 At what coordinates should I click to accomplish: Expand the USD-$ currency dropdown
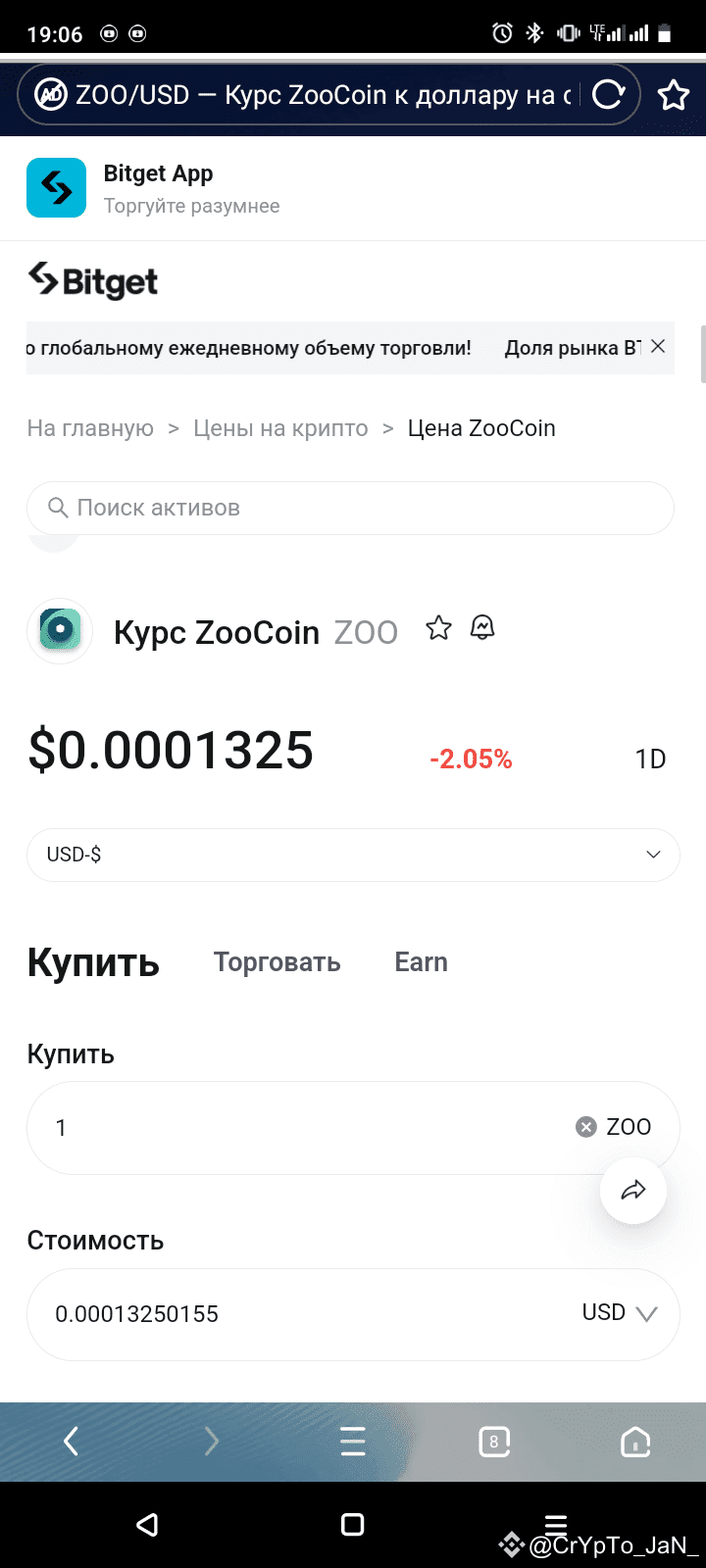pos(353,855)
